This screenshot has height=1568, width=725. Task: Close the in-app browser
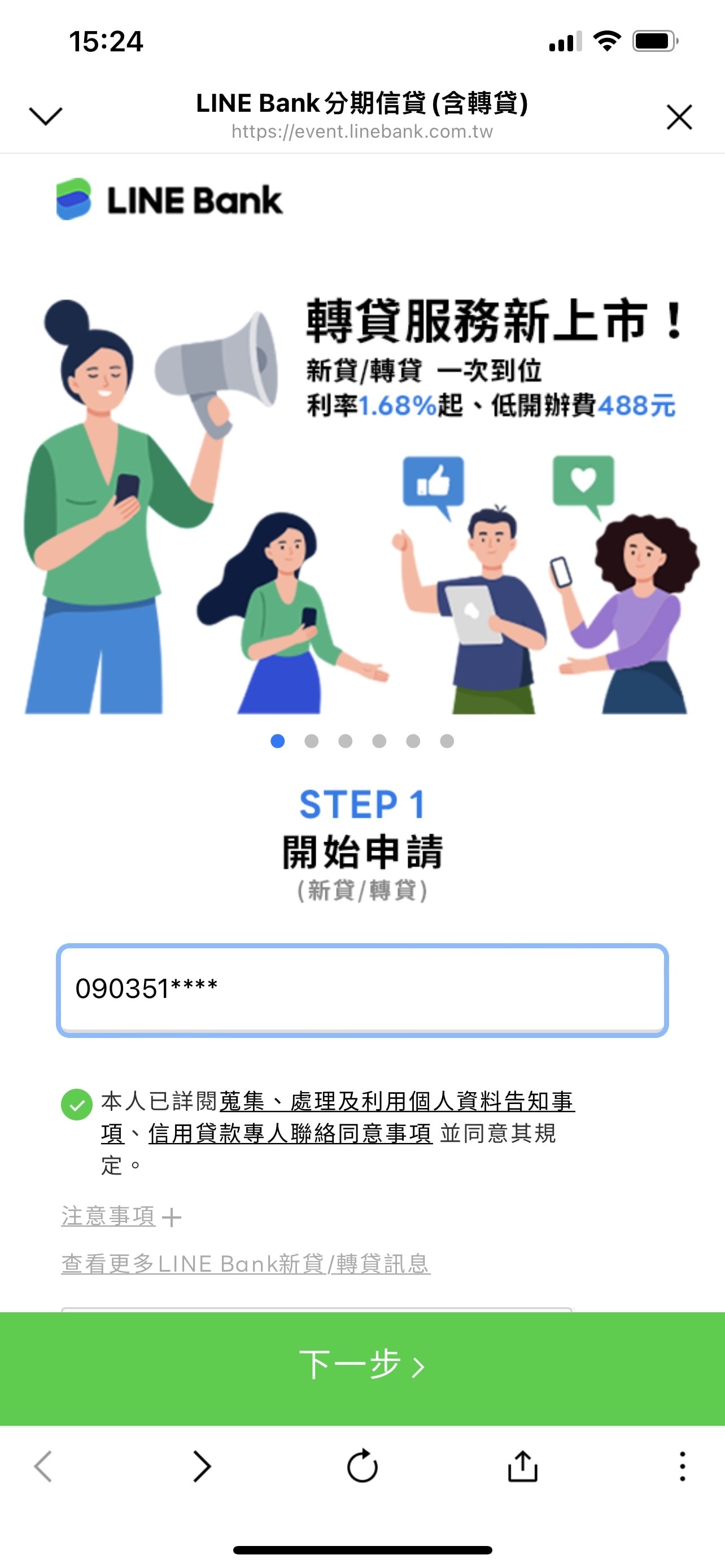(x=679, y=117)
